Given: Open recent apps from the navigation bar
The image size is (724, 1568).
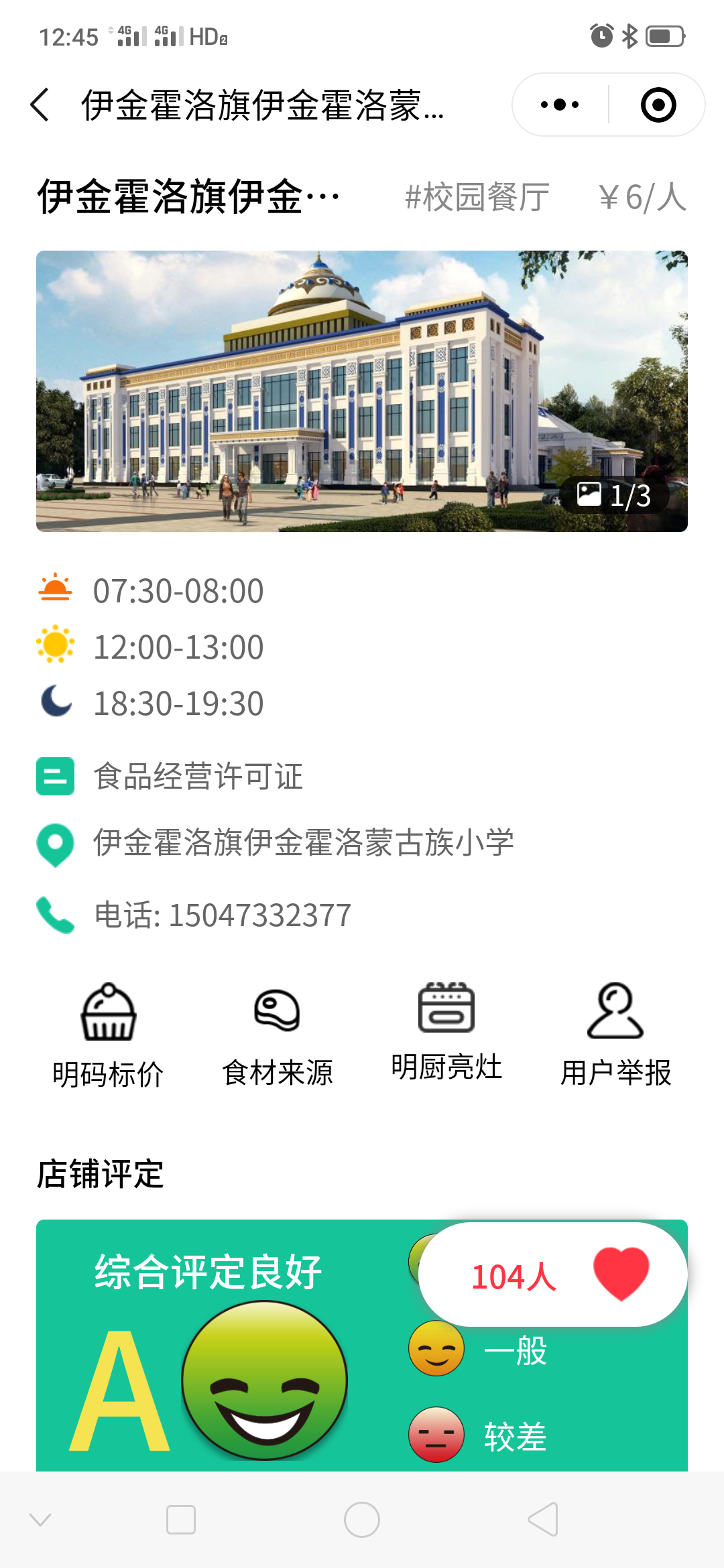Looking at the screenshot, I should click(181, 1520).
